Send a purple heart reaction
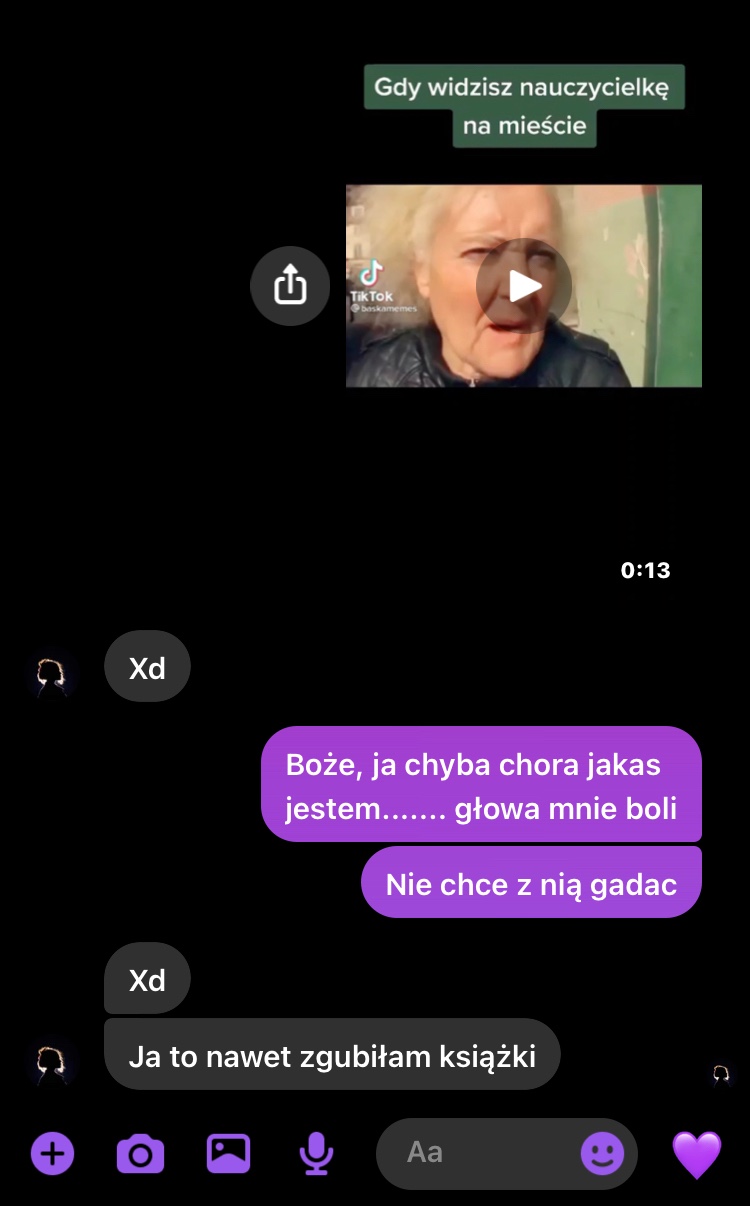 pos(696,1154)
